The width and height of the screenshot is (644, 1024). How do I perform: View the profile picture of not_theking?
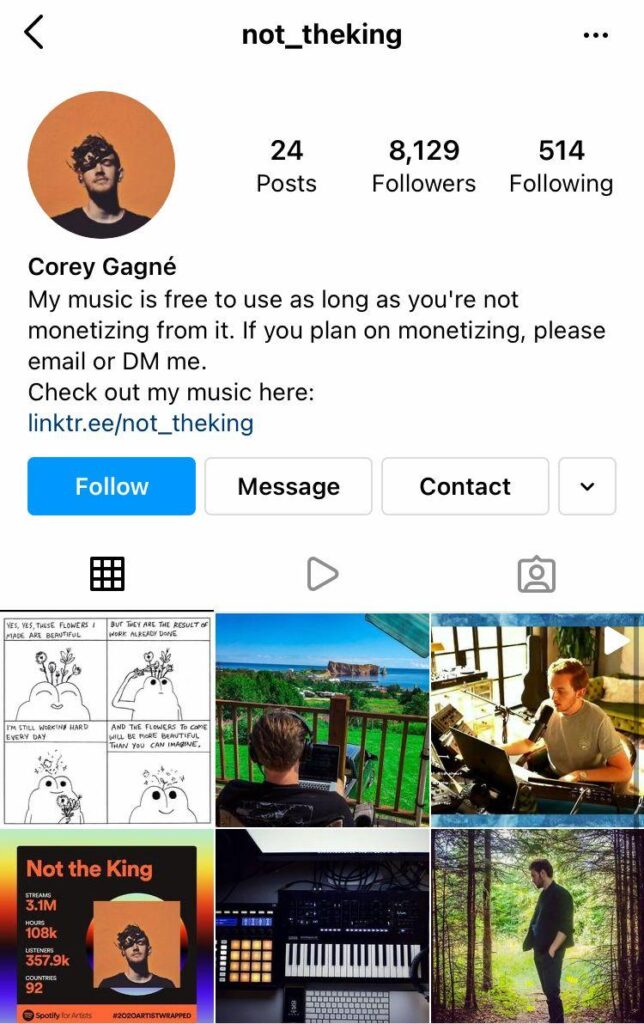[101, 164]
